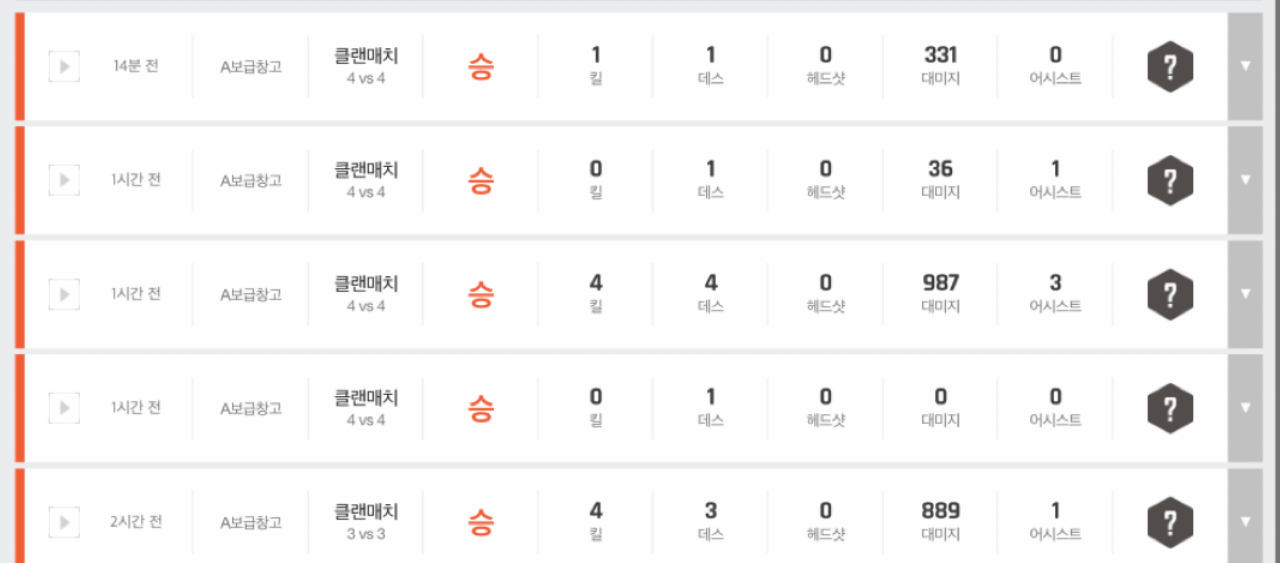Play replay of the 2시간 전 match

coord(64,522)
